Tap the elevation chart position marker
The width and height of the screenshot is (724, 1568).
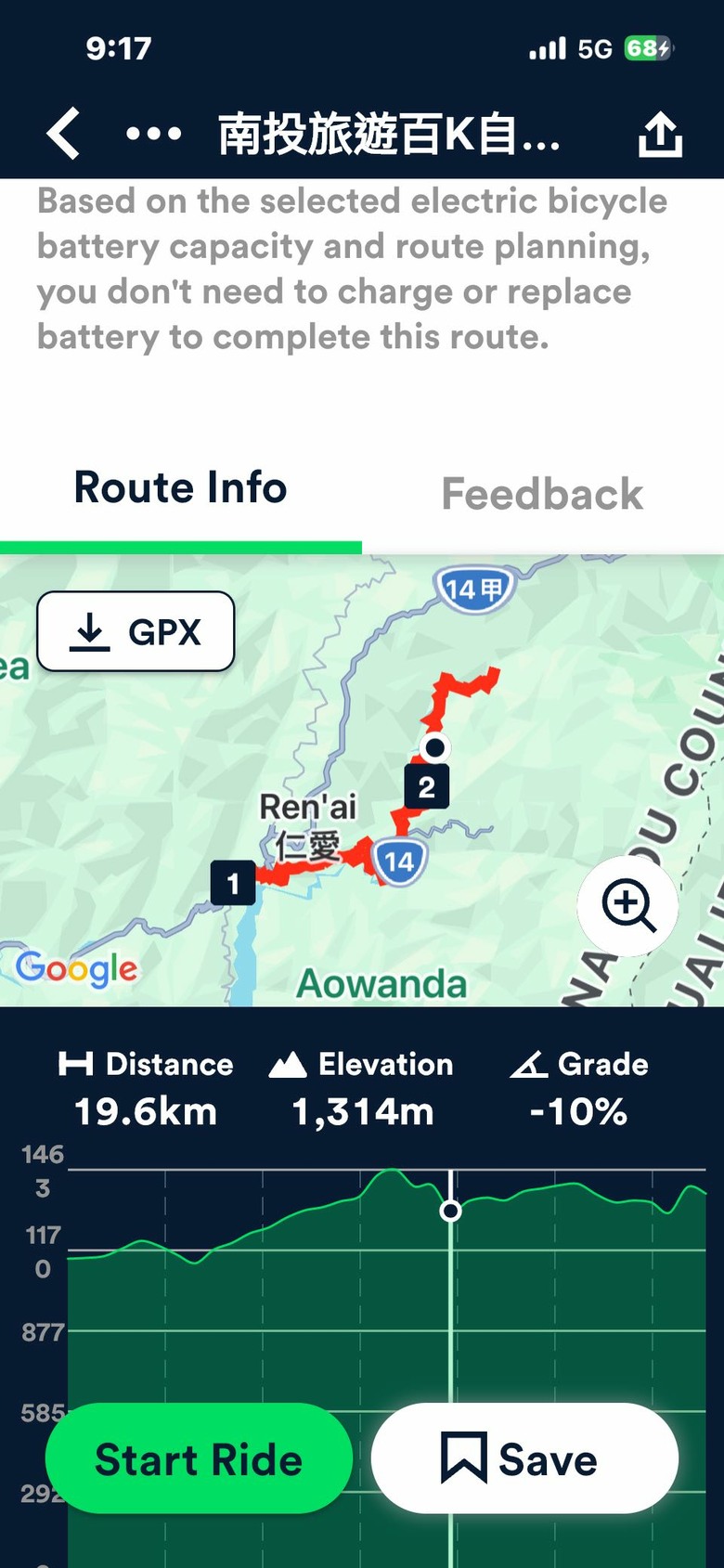click(x=451, y=1211)
